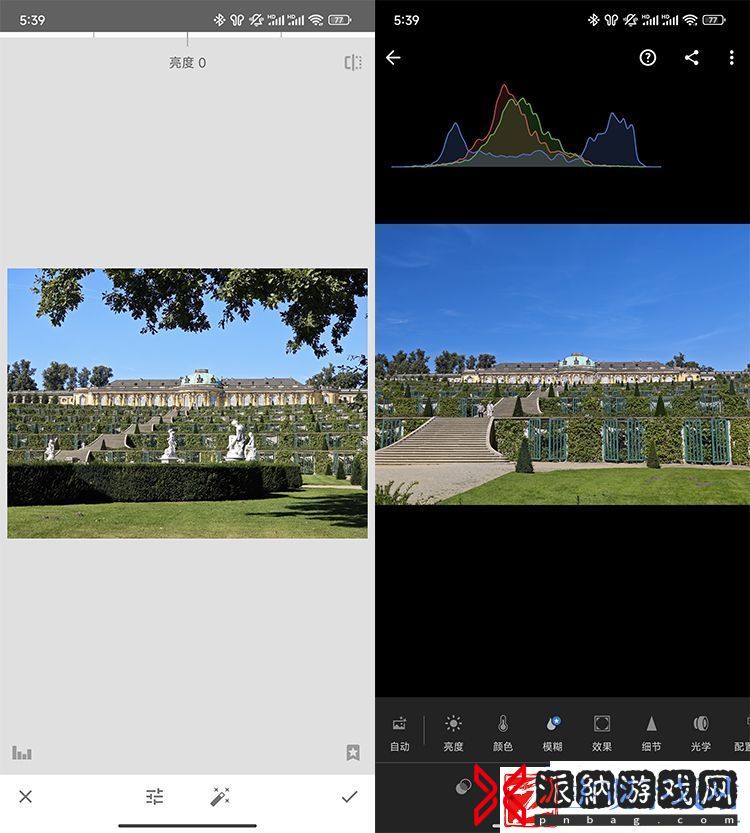This screenshot has height=833, width=750.
Task: Open the help question mark
Action: click(648, 58)
